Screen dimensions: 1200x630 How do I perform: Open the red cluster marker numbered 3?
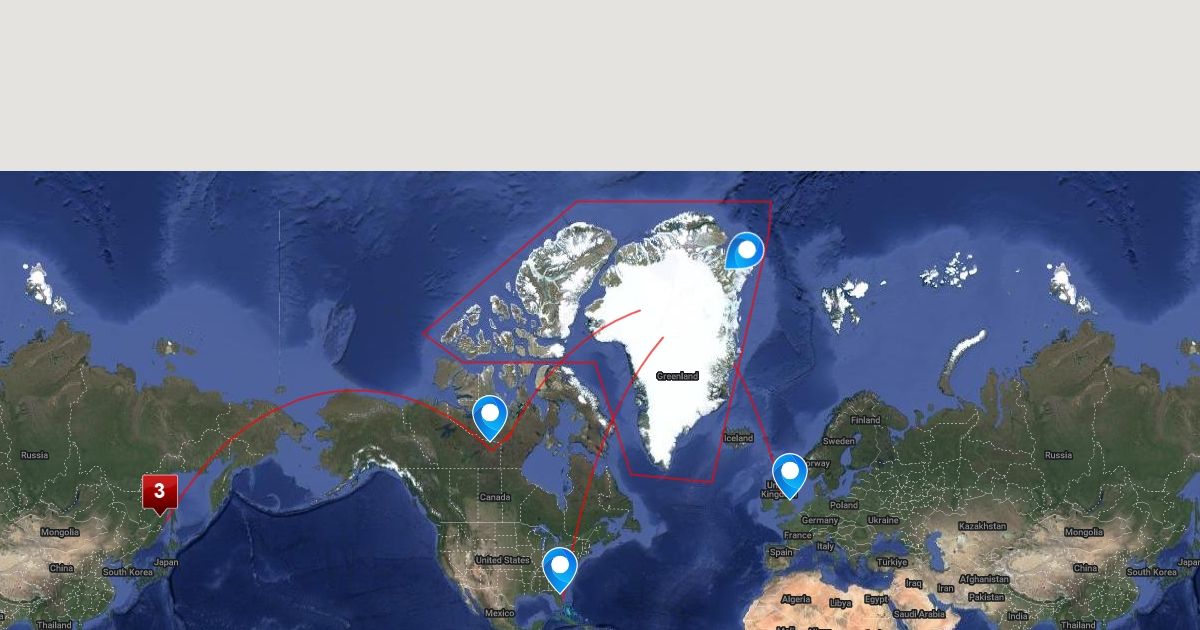coord(159,492)
